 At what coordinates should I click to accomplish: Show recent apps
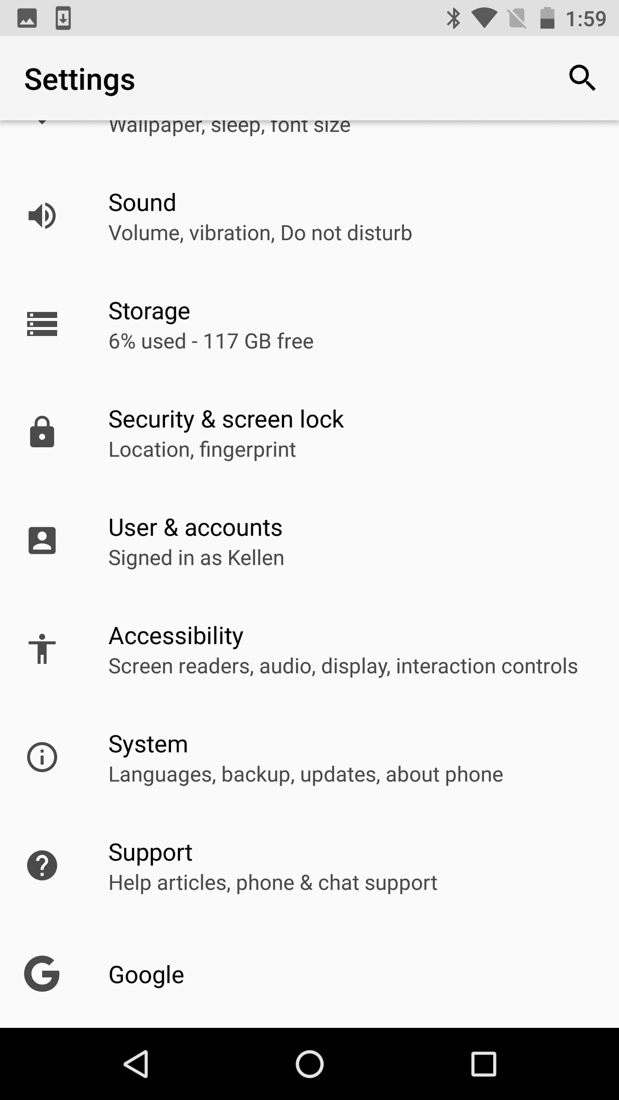click(483, 1063)
